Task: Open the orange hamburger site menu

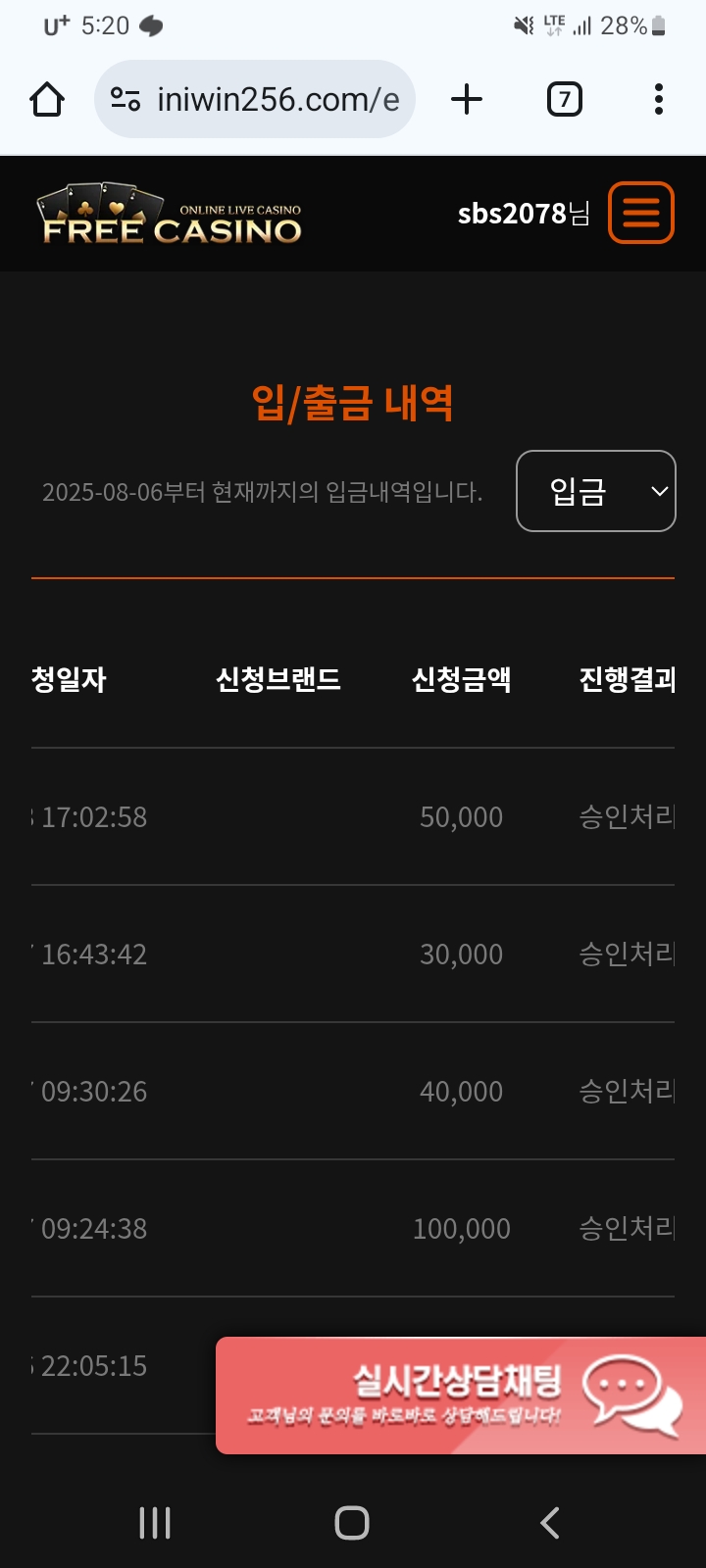Action: coord(641,213)
